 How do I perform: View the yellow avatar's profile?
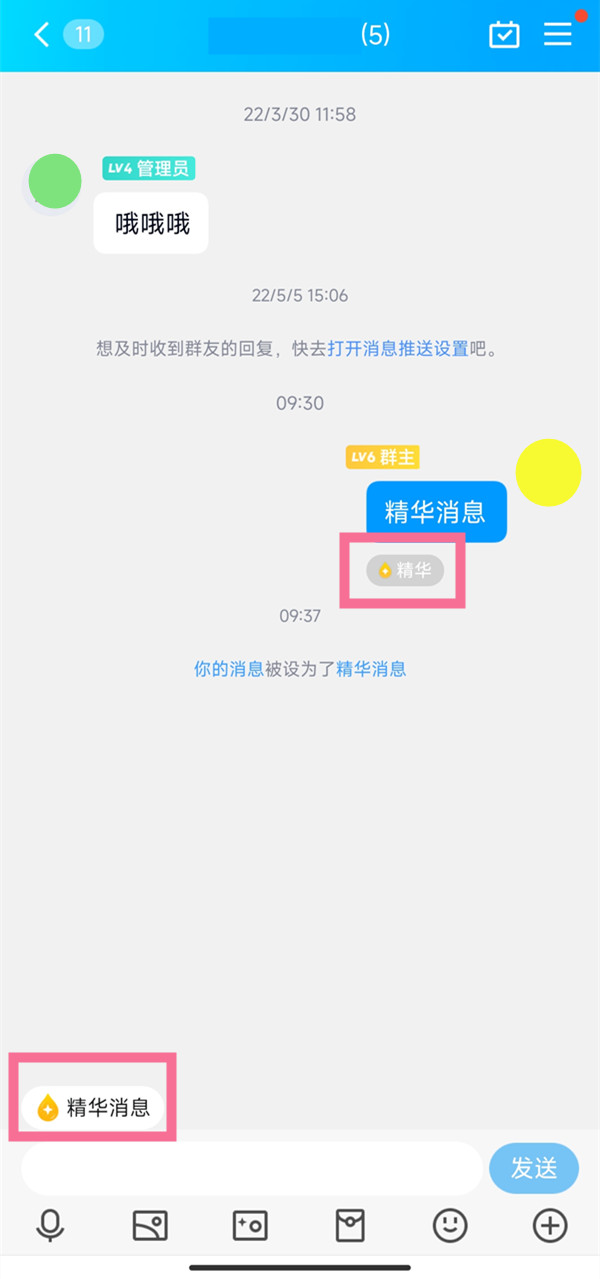pyautogui.click(x=548, y=473)
